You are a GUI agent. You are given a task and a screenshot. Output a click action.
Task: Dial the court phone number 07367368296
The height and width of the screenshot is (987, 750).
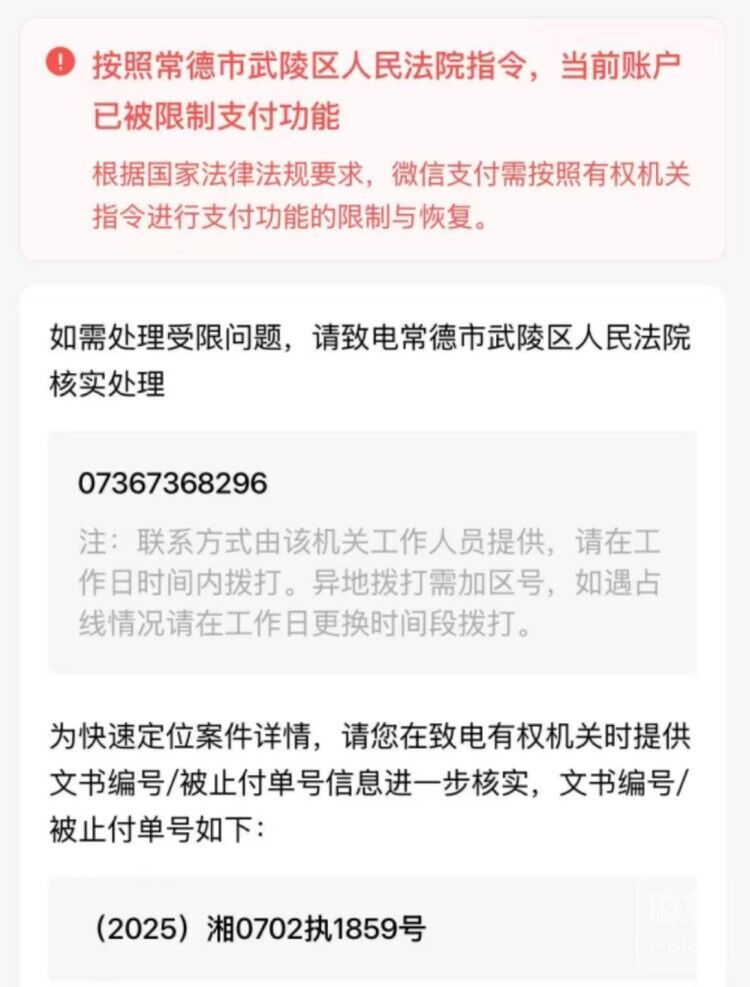[x=173, y=484]
